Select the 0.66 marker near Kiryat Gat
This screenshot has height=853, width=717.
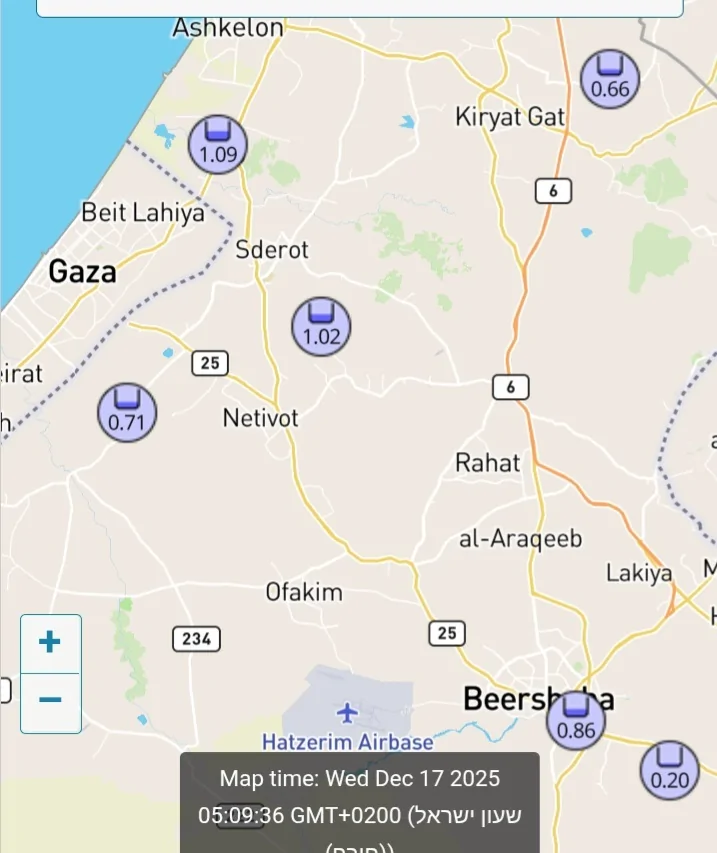pos(610,78)
